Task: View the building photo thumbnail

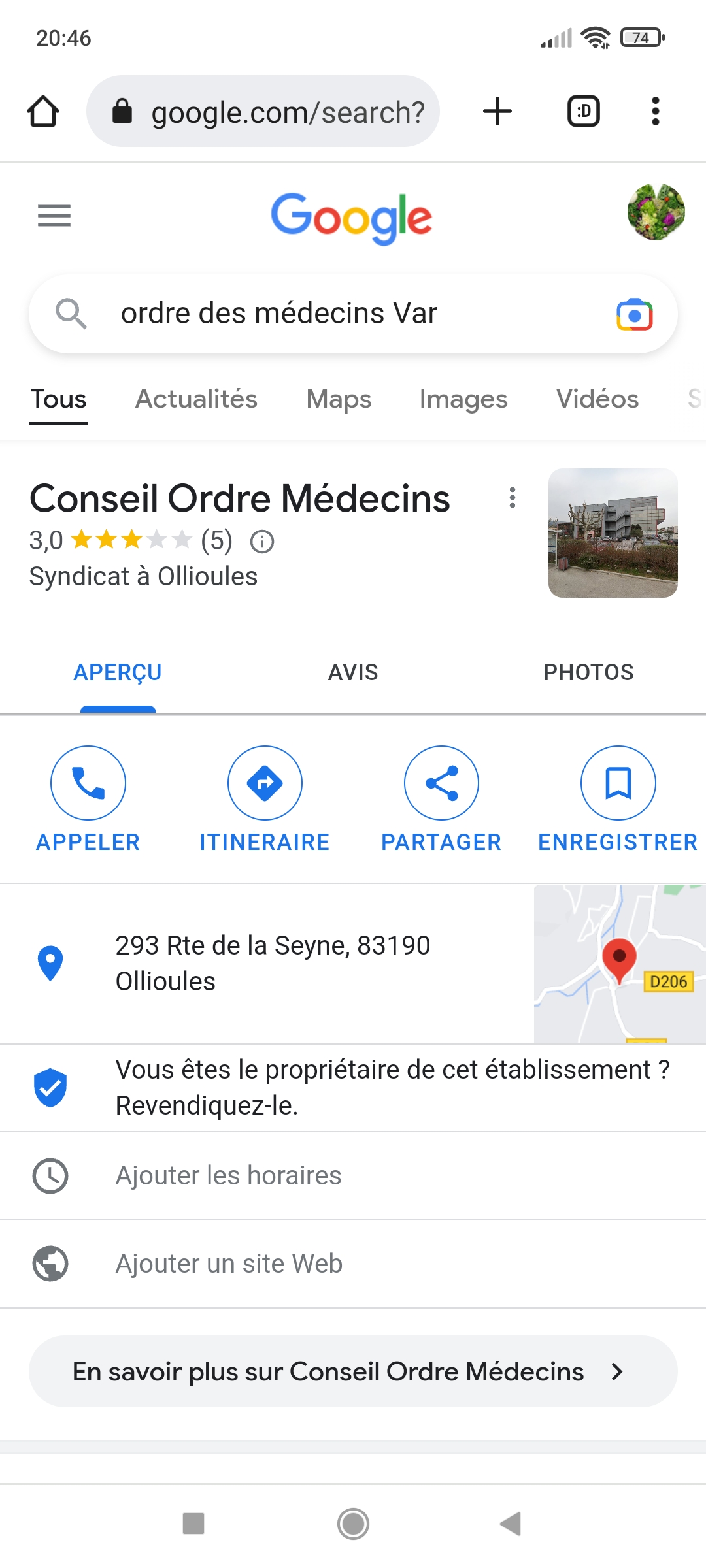Action: click(x=613, y=532)
